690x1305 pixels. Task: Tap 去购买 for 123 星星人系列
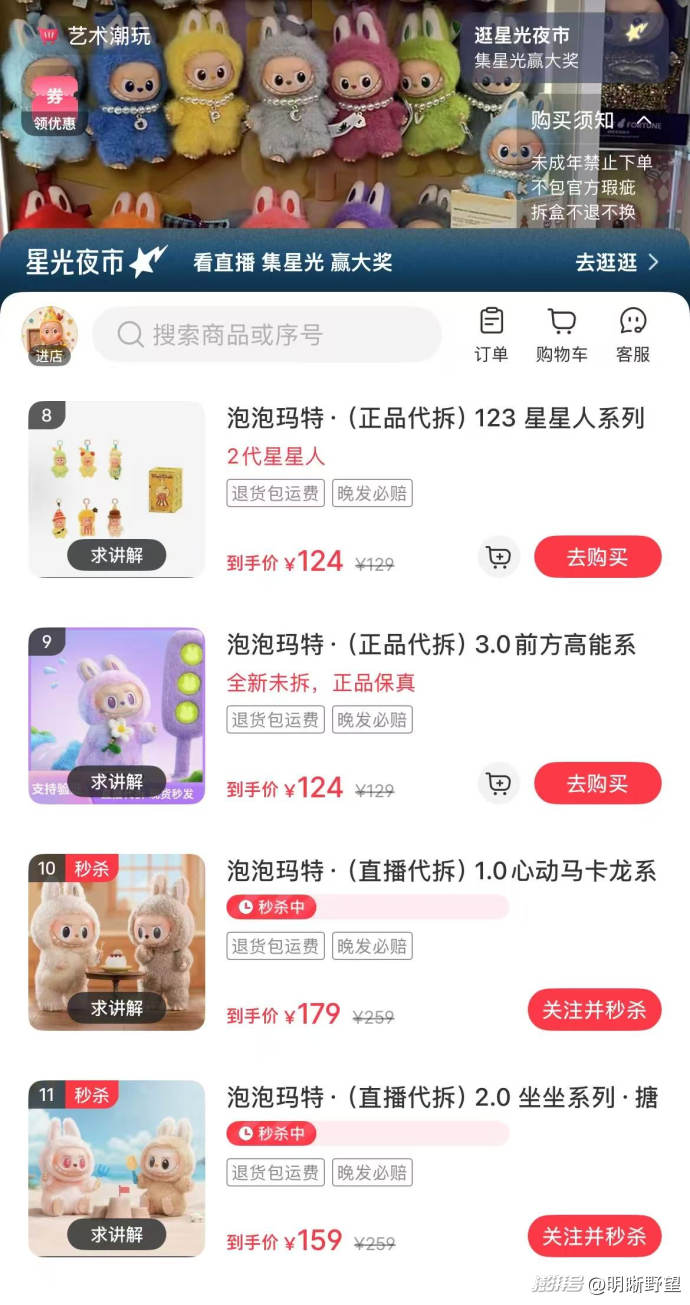tap(597, 557)
